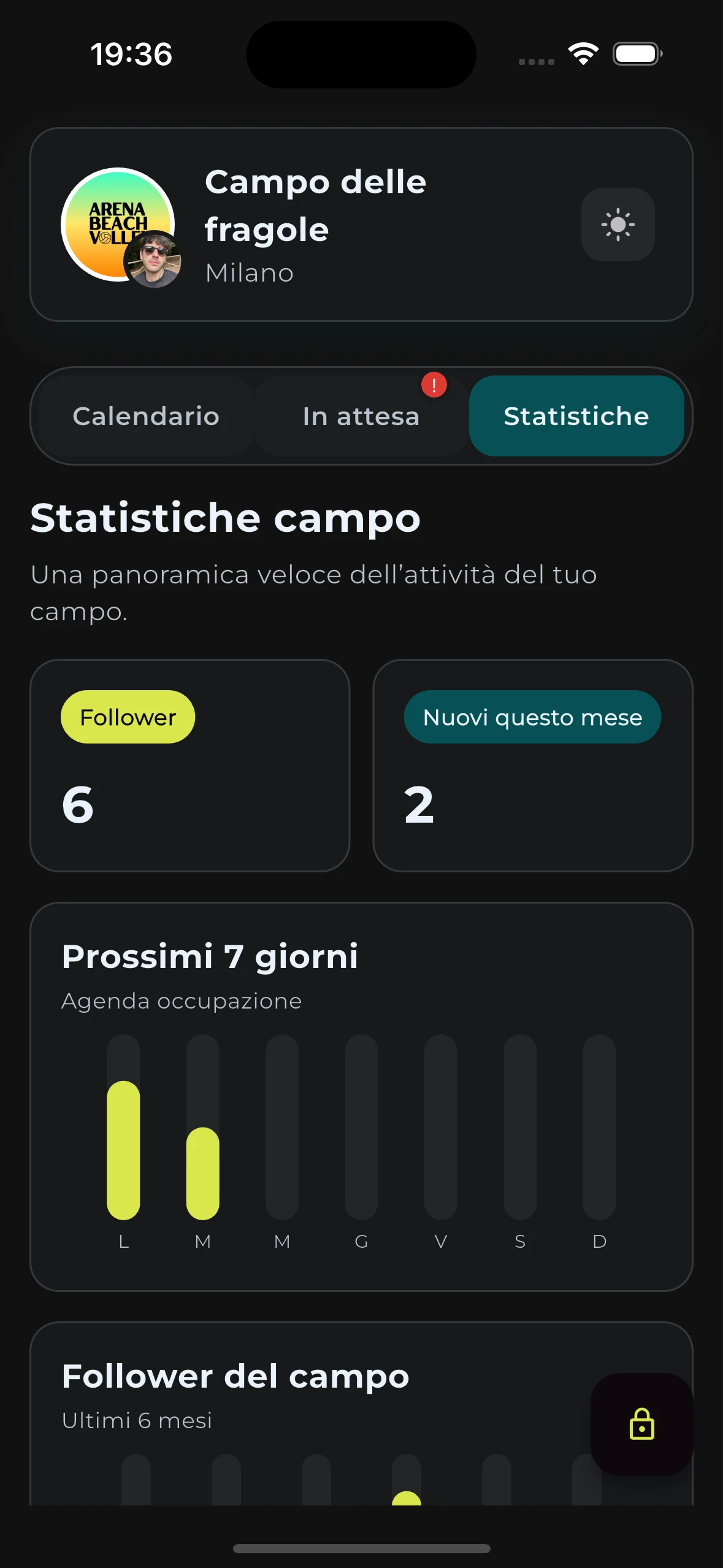Select the Statistiche tab
The height and width of the screenshot is (1568, 723).
tap(576, 416)
